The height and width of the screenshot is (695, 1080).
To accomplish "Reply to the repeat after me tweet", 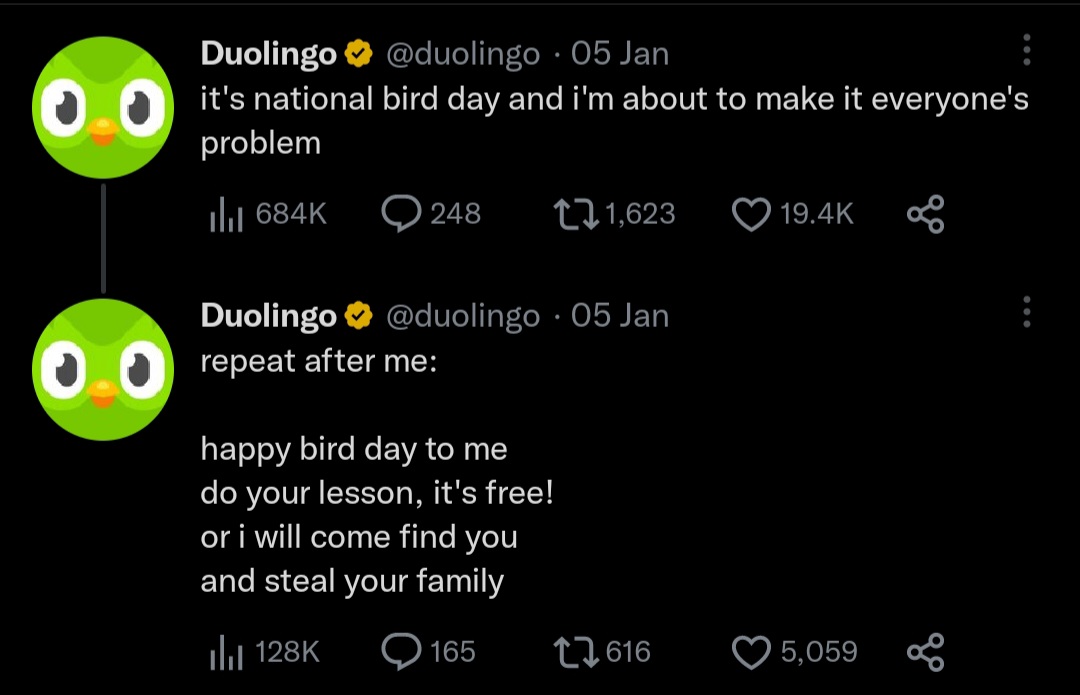I will click(402, 652).
